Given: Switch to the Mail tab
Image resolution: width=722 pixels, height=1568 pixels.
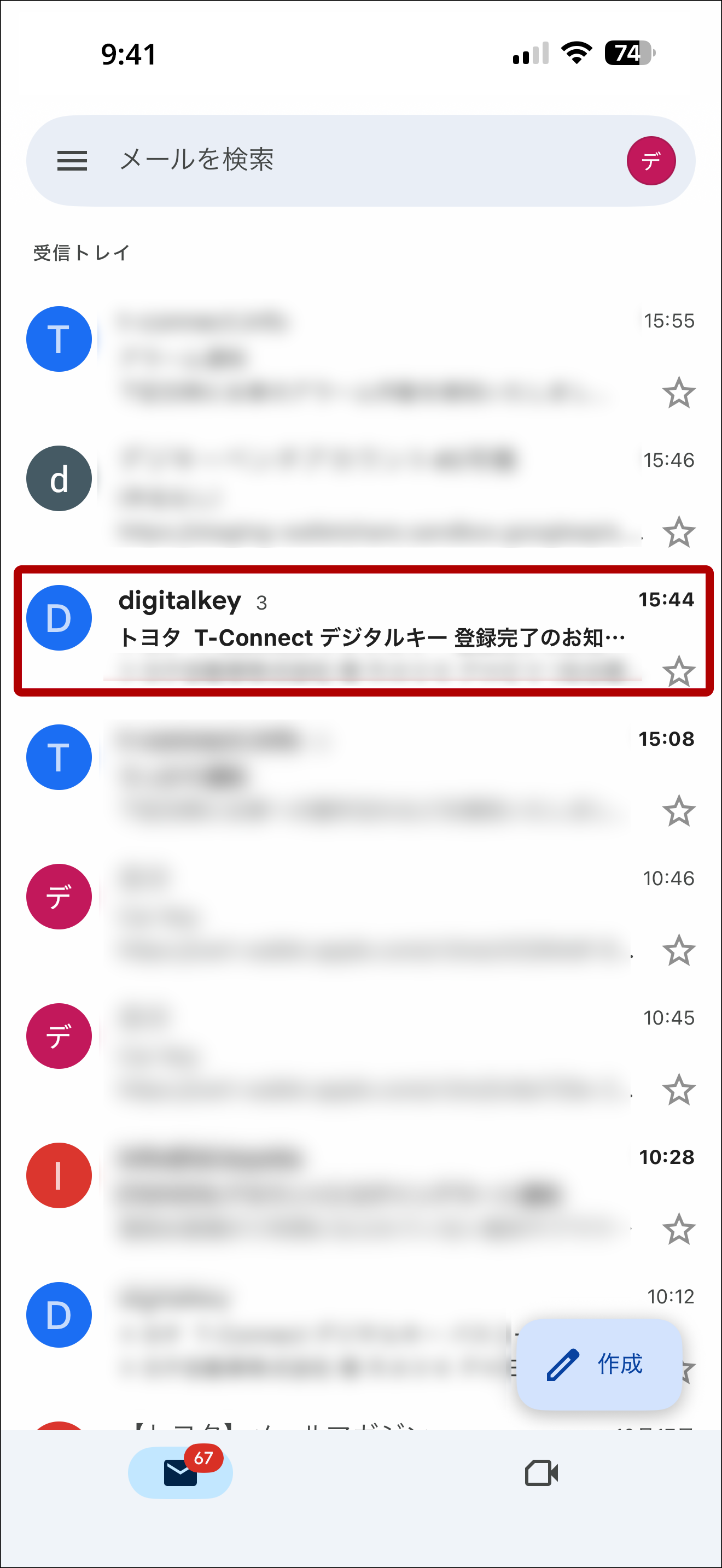Looking at the screenshot, I should [x=180, y=1473].
